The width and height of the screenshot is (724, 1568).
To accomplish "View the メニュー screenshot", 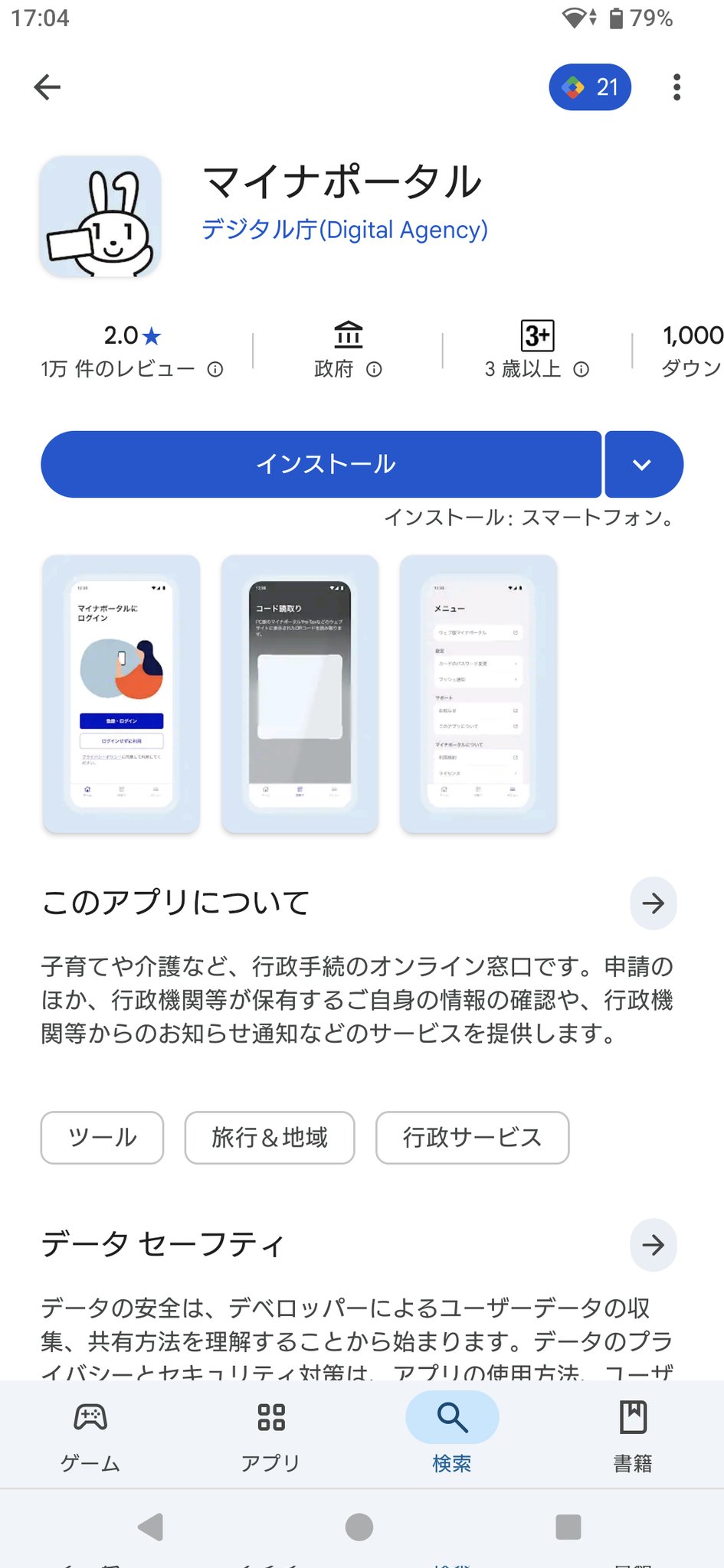I will (x=478, y=694).
